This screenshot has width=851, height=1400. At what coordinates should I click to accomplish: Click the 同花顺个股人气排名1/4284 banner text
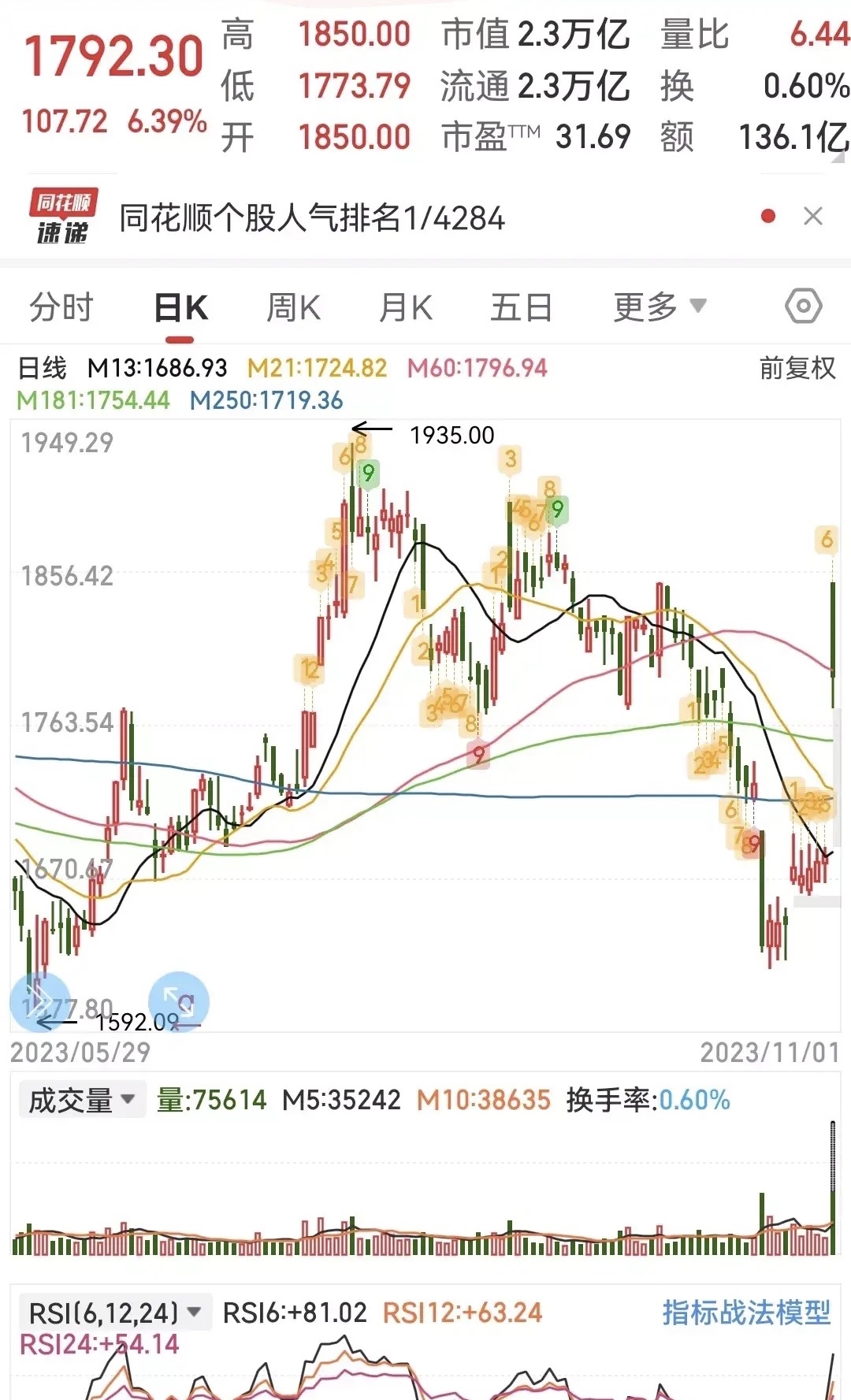point(310,218)
